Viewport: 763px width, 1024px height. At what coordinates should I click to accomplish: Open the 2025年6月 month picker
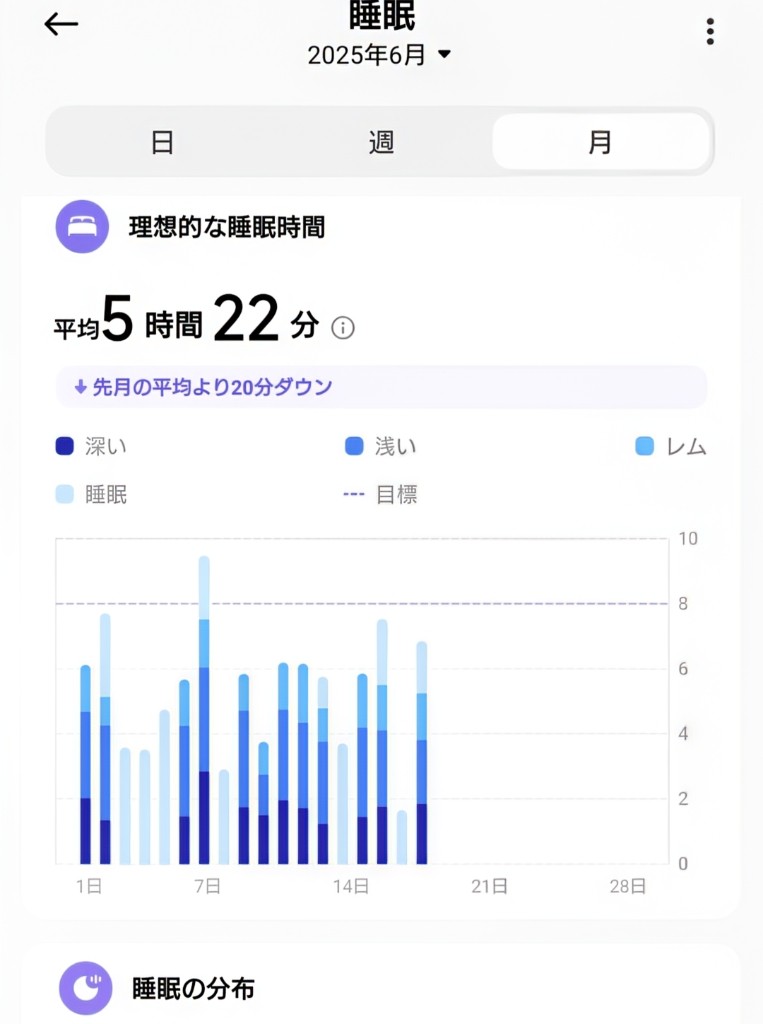click(380, 55)
